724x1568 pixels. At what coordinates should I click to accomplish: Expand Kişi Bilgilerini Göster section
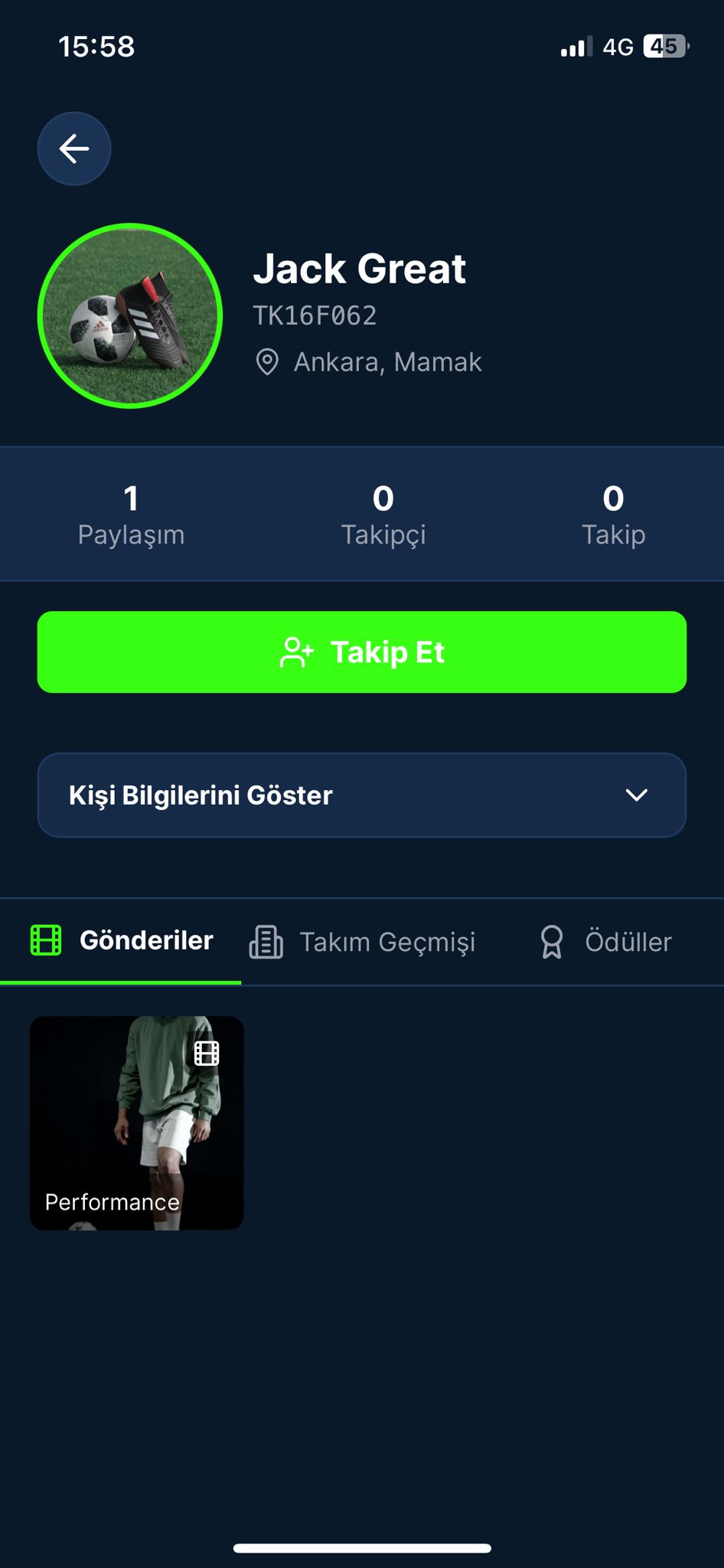click(362, 795)
